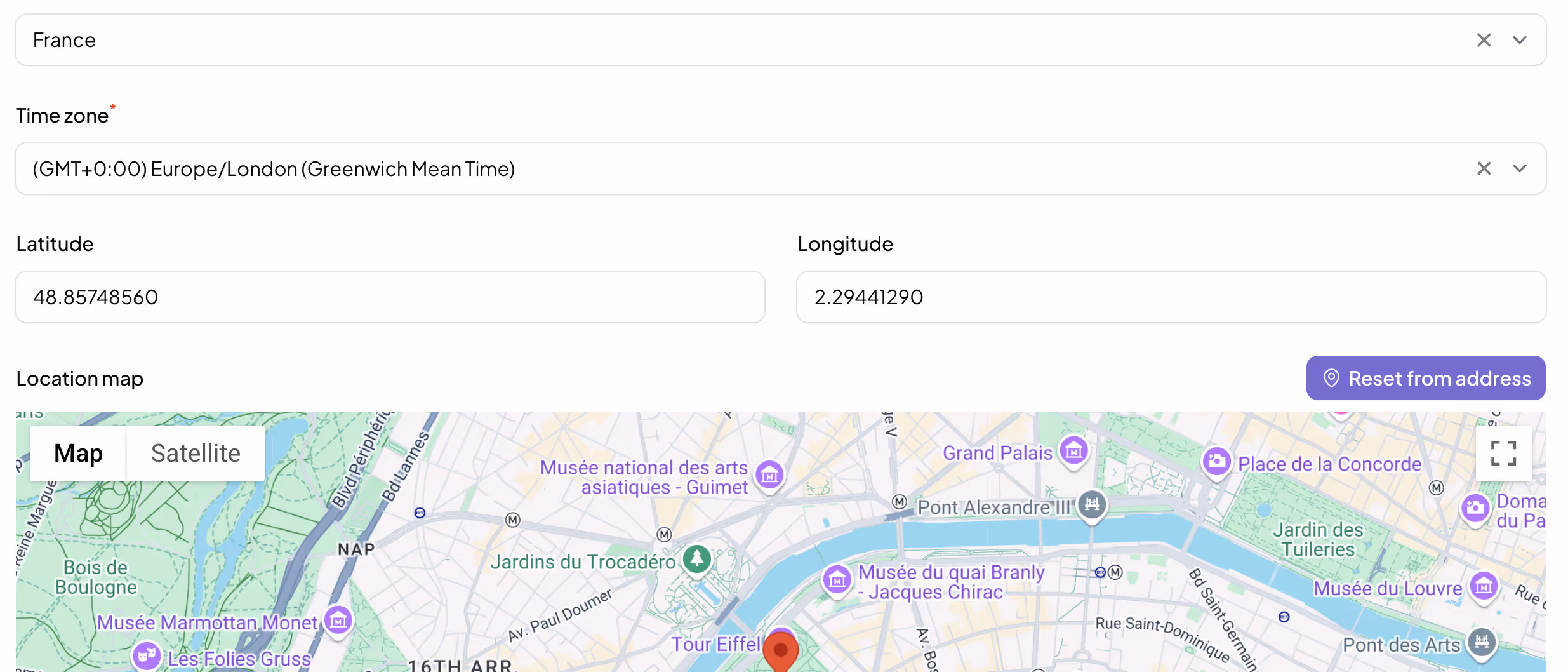Select the Map view type
The width and height of the screenshot is (1568, 672).
(78, 454)
